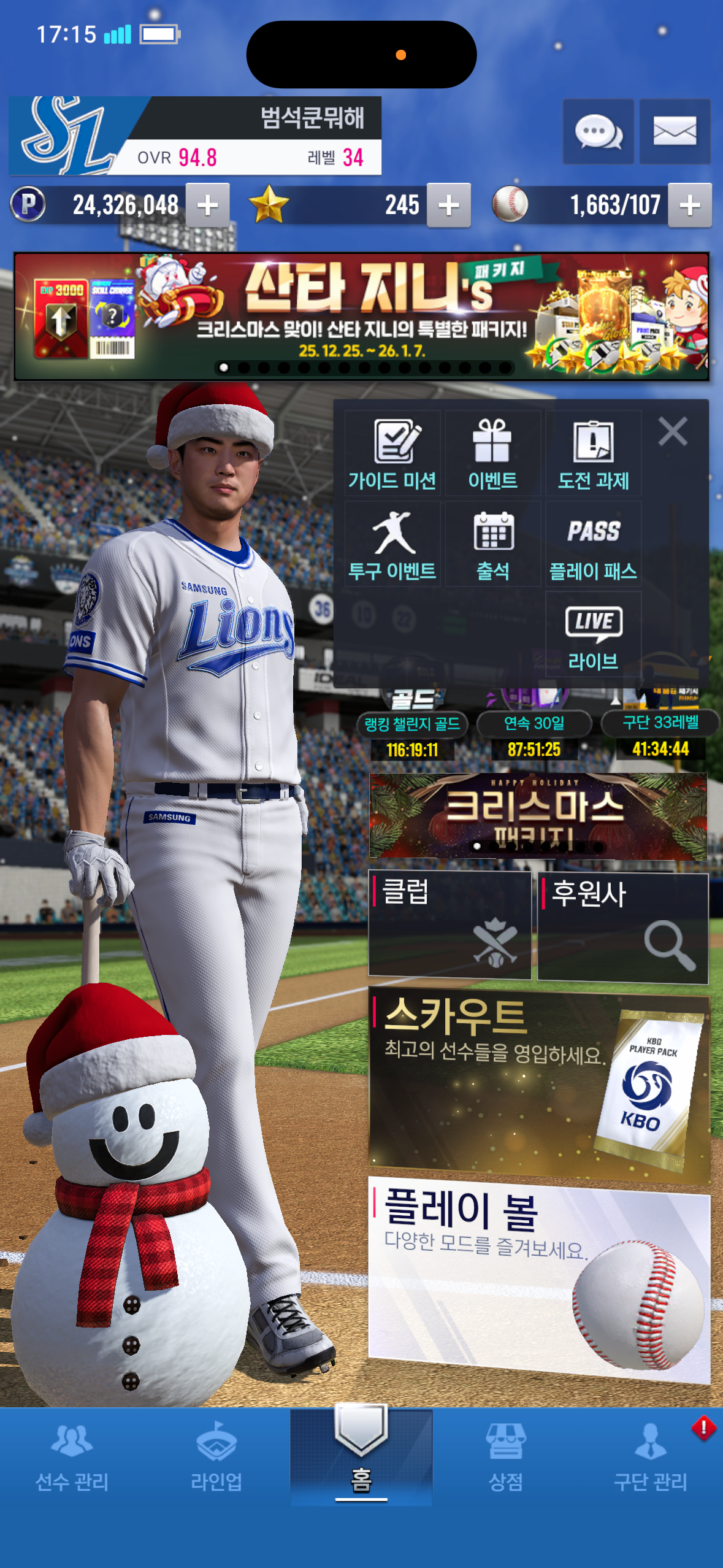The width and height of the screenshot is (723, 1568).
Task: Switch to the 상점 tab
Action: (506, 1456)
